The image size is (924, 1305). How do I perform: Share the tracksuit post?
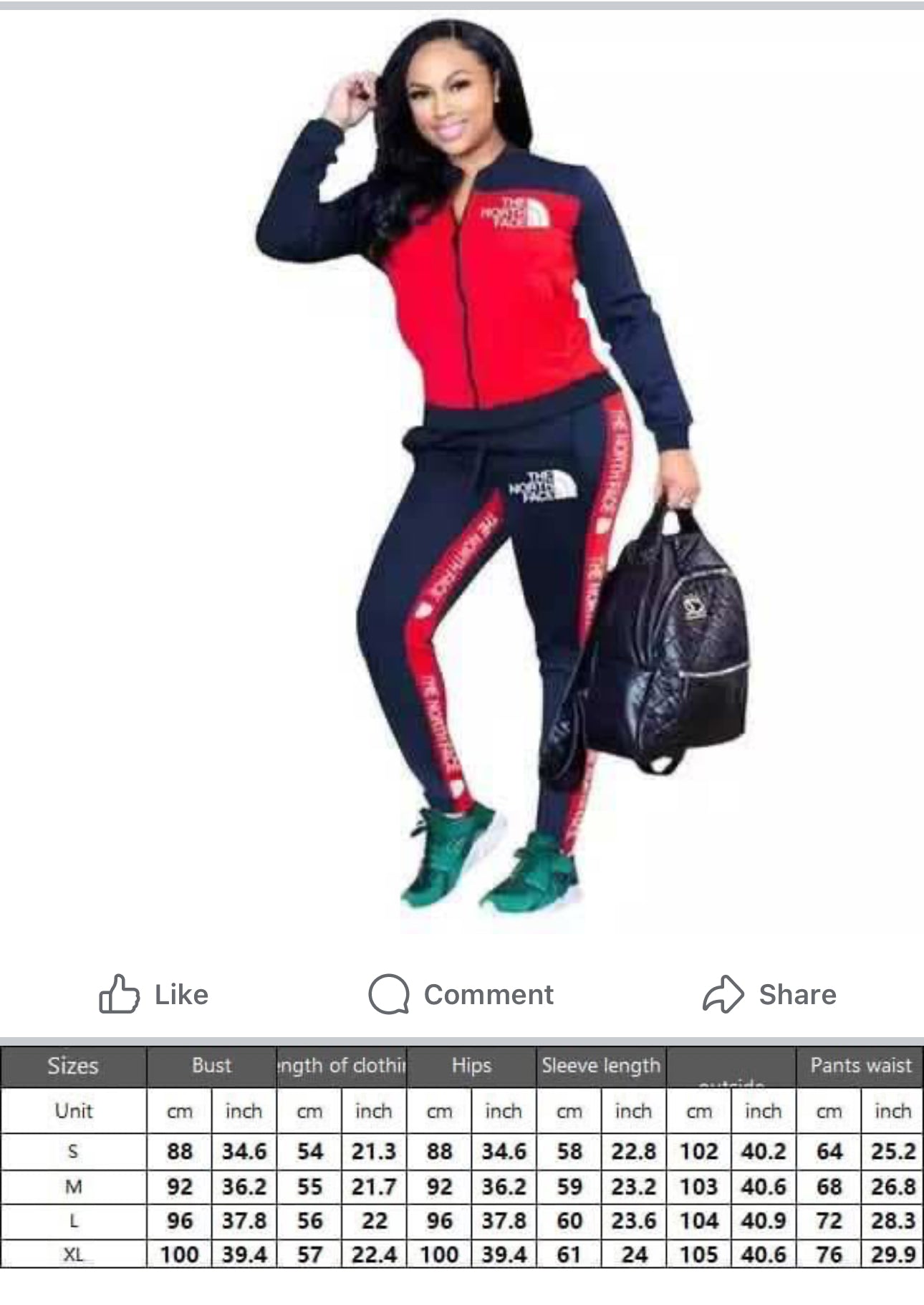[x=769, y=994]
